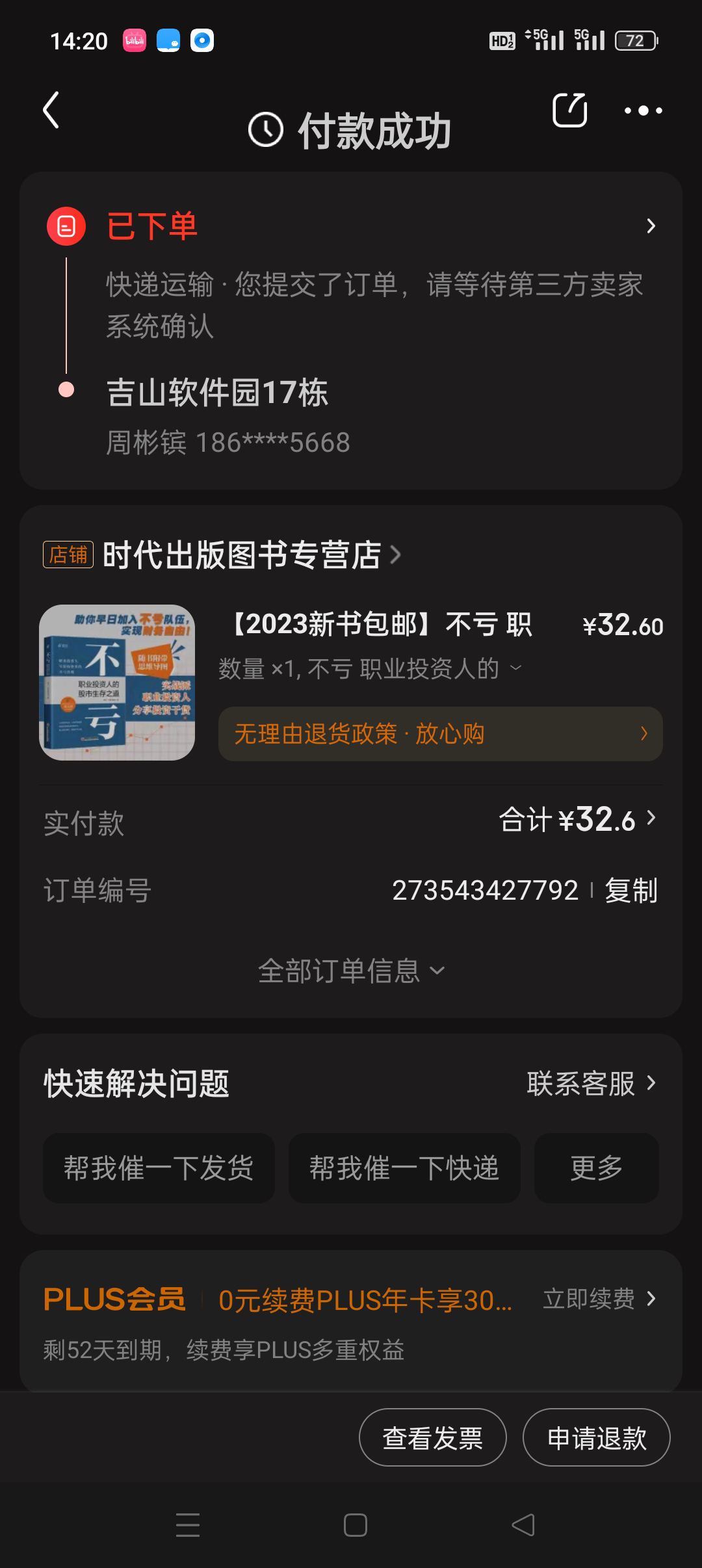This screenshot has height=1568, width=702.
Task: Open the three-dot overflow menu
Action: pyautogui.click(x=643, y=111)
